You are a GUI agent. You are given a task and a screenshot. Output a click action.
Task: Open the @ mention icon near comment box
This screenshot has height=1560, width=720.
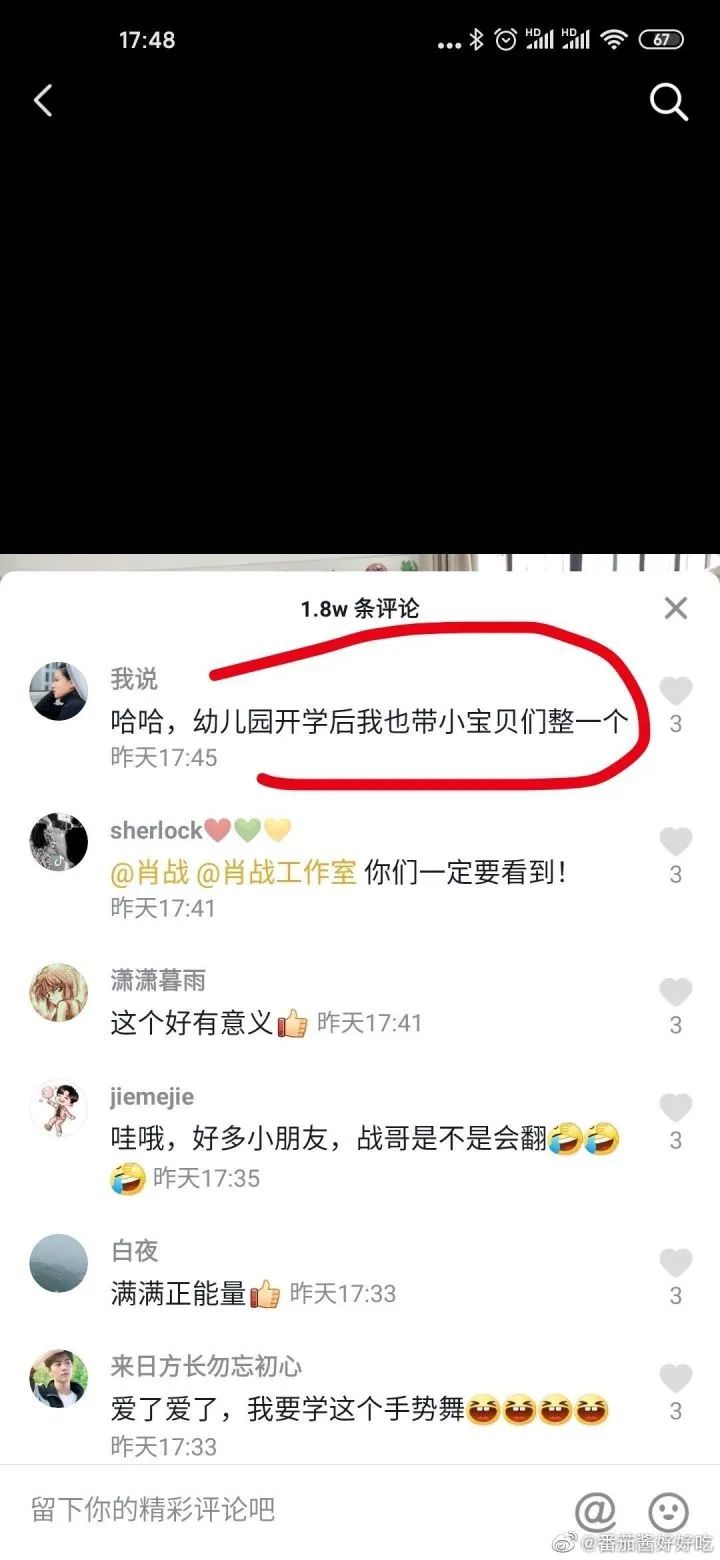596,1512
